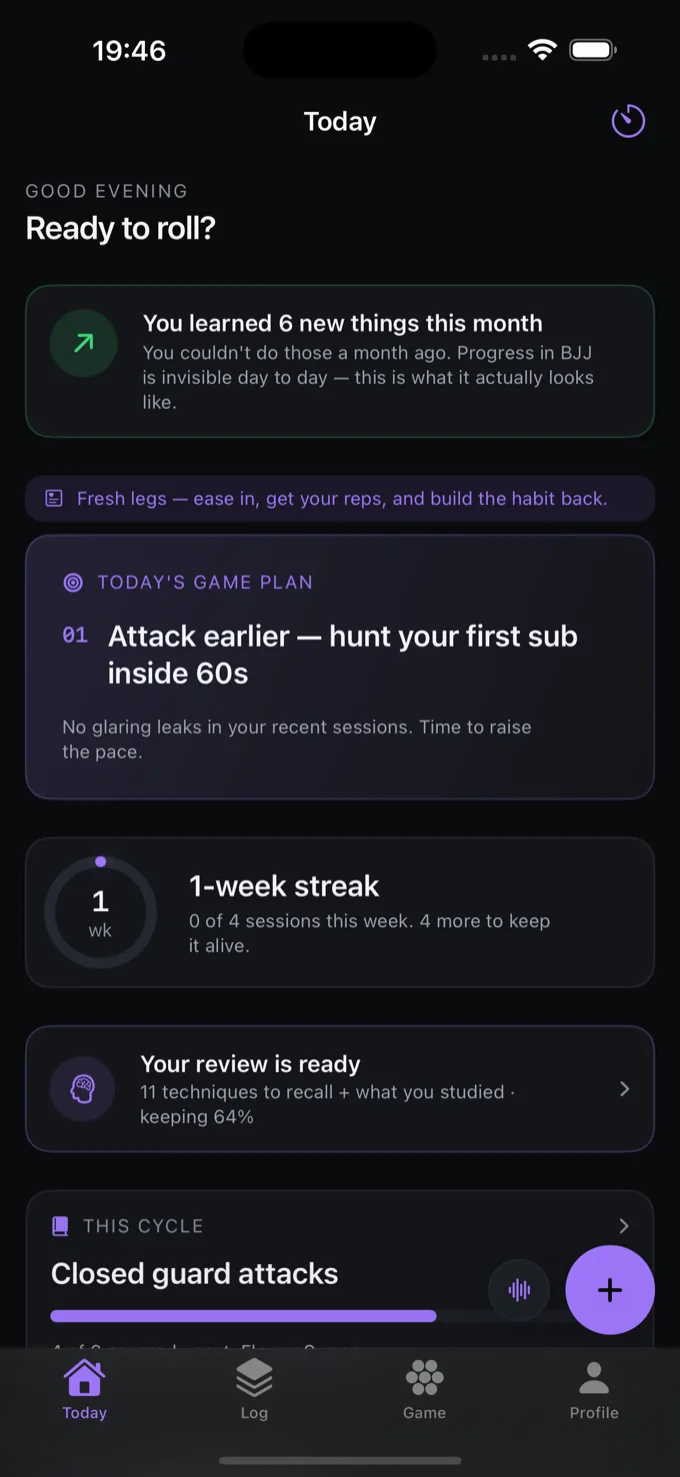Tap the voice waveform button
This screenshot has width=680, height=1477.
[x=519, y=1290]
